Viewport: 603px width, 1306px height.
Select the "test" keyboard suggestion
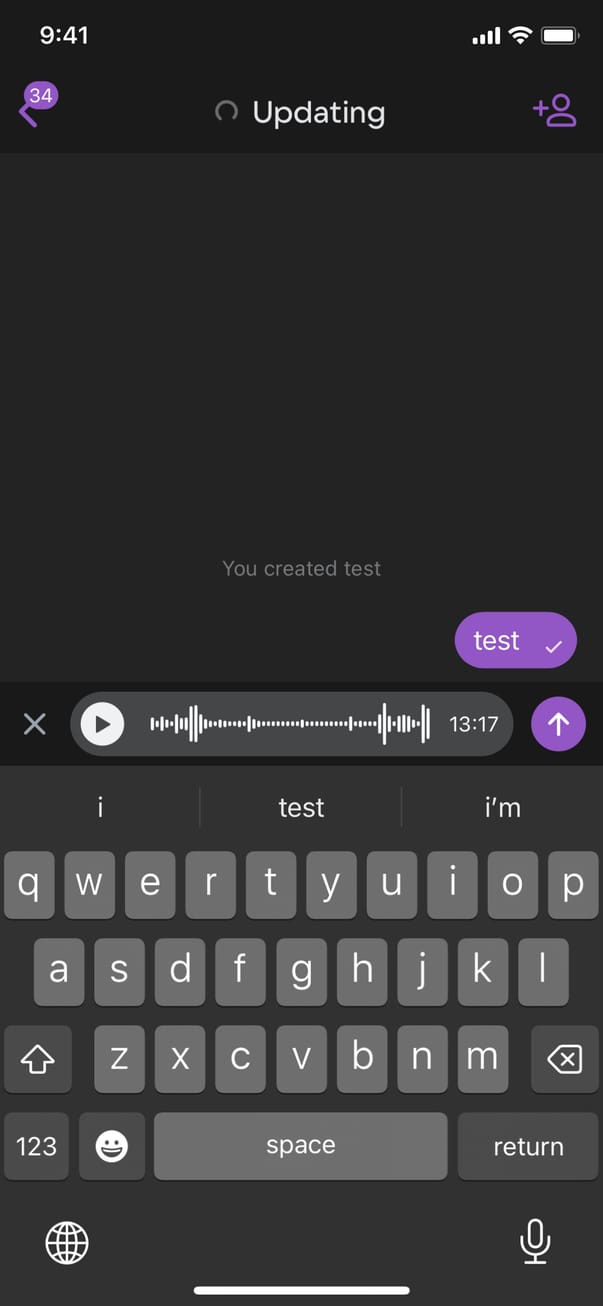(301, 807)
